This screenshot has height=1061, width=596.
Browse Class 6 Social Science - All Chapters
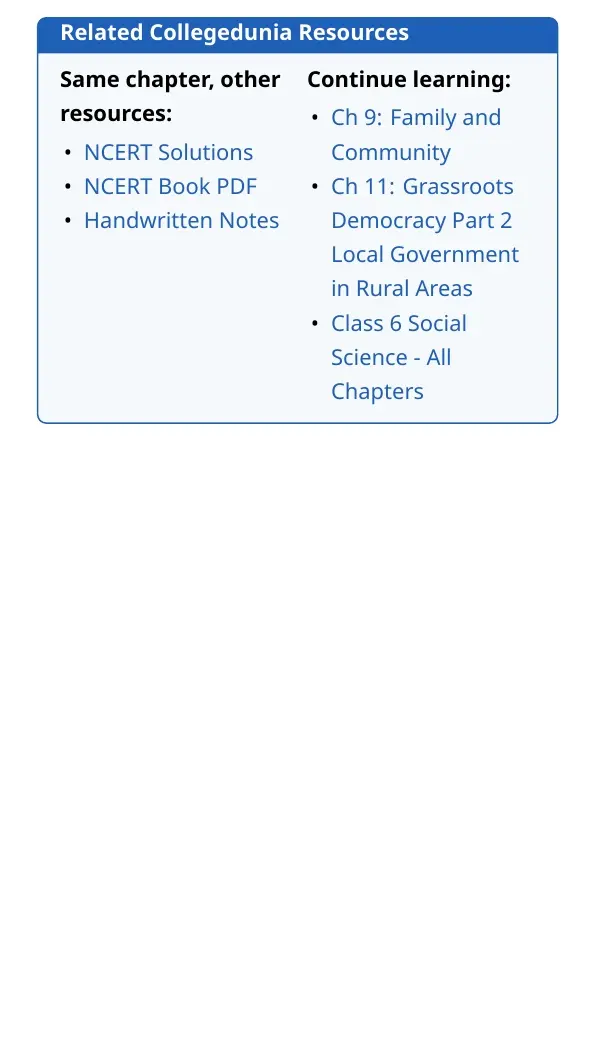coord(399,357)
